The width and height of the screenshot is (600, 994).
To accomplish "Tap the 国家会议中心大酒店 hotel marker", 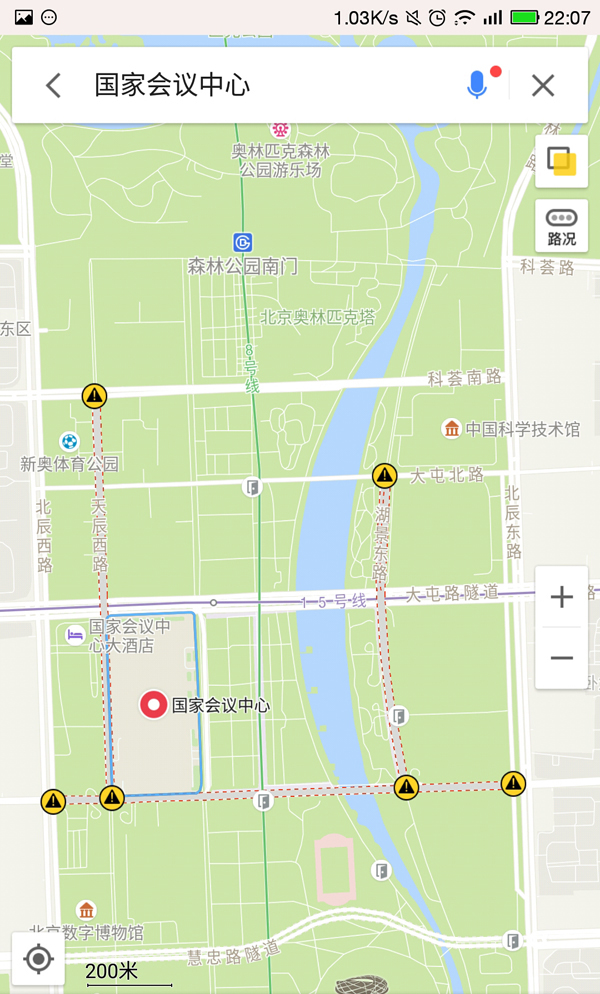I will click(x=76, y=635).
